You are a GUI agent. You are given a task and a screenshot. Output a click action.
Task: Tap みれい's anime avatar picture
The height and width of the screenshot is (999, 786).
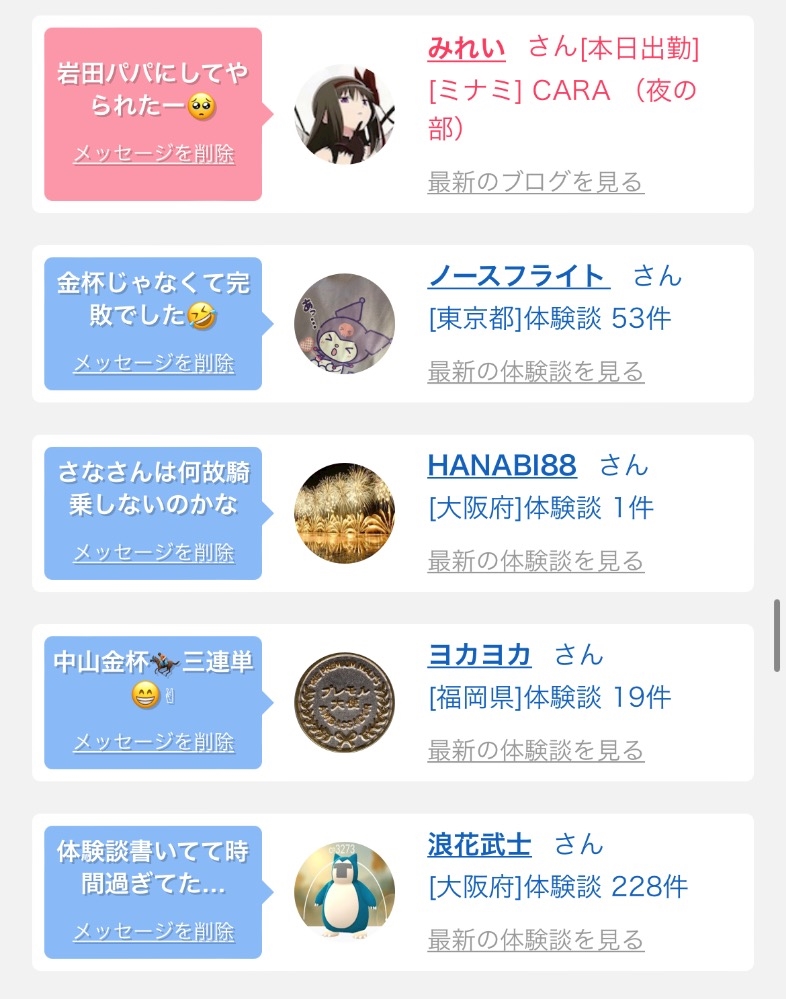point(345,114)
